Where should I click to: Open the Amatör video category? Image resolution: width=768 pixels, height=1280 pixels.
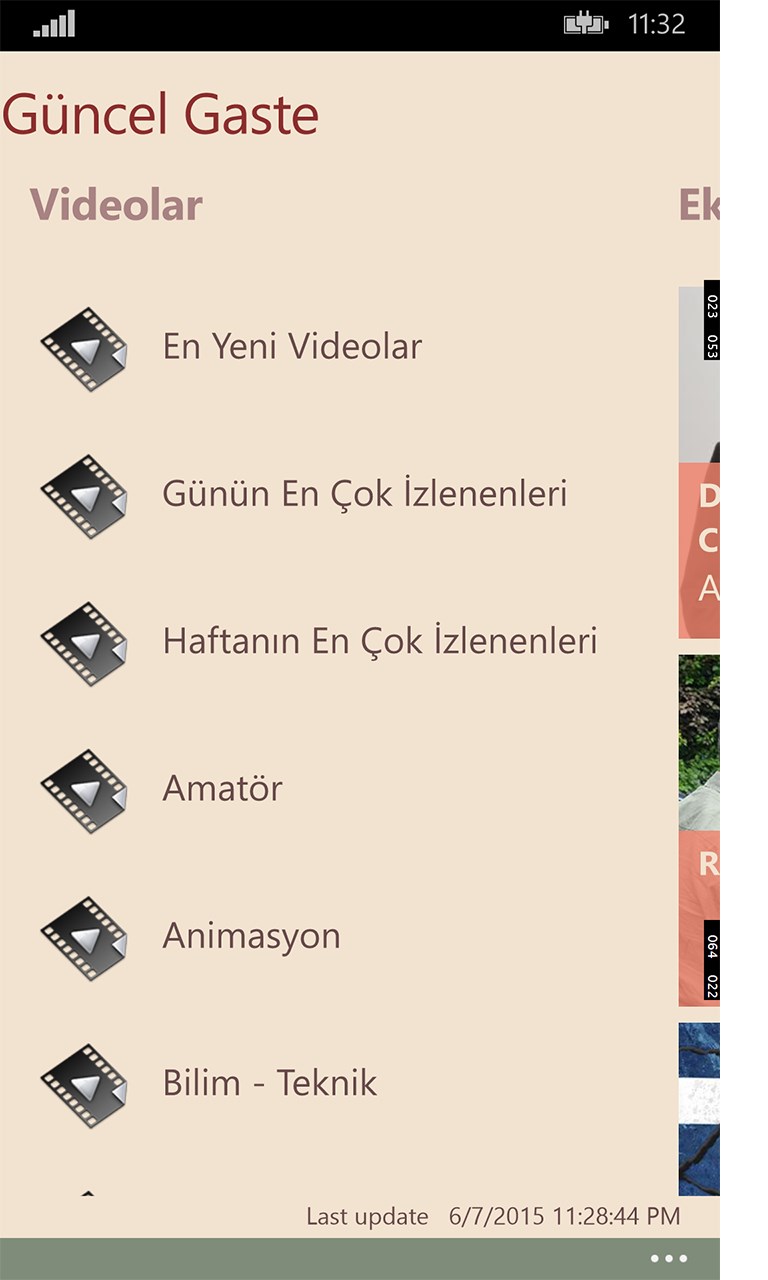point(222,788)
